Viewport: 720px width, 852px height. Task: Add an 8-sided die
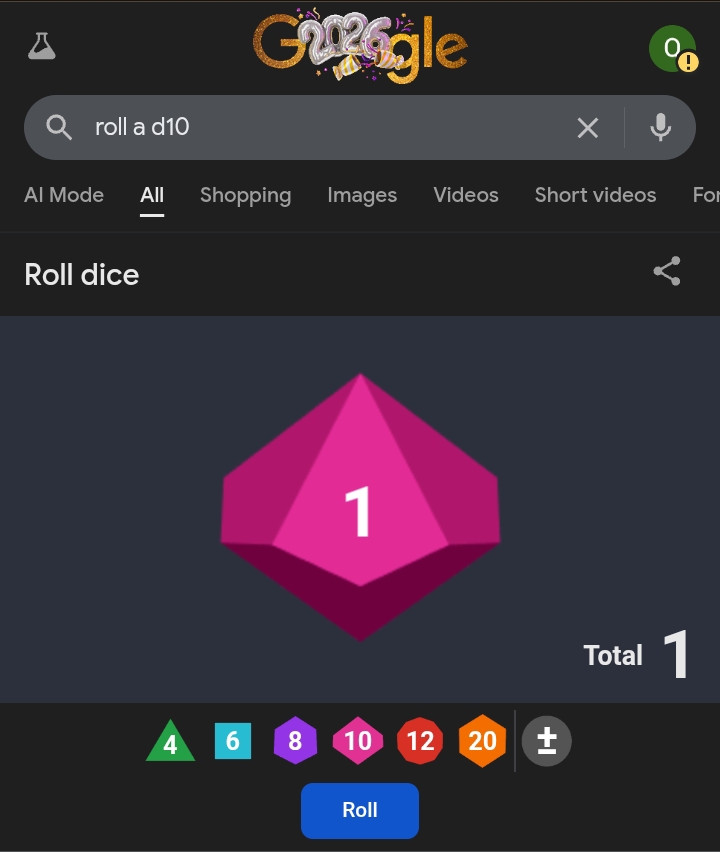click(295, 741)
